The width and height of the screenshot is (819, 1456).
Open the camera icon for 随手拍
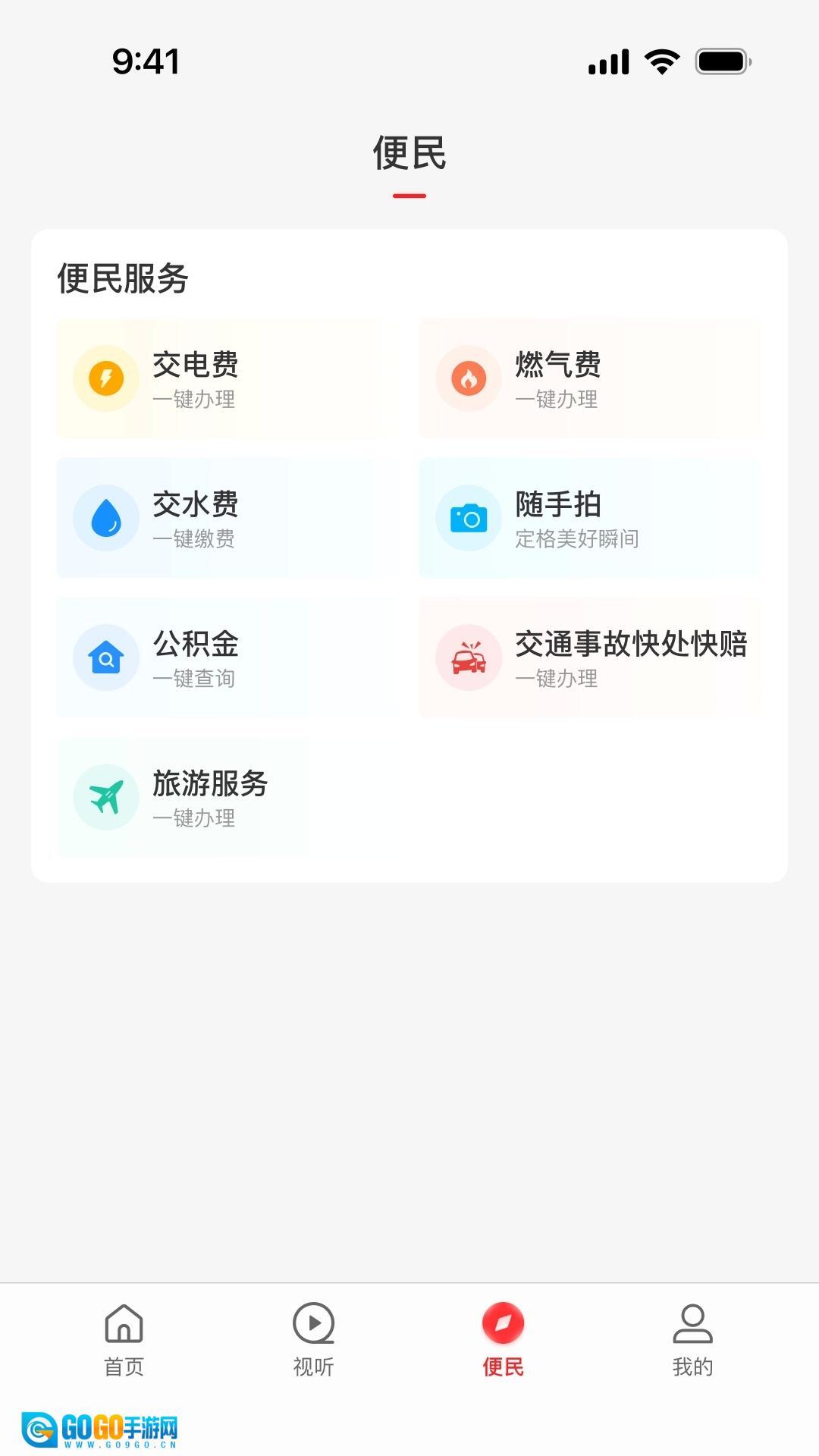pyautogui.click(x=469, y=518)
